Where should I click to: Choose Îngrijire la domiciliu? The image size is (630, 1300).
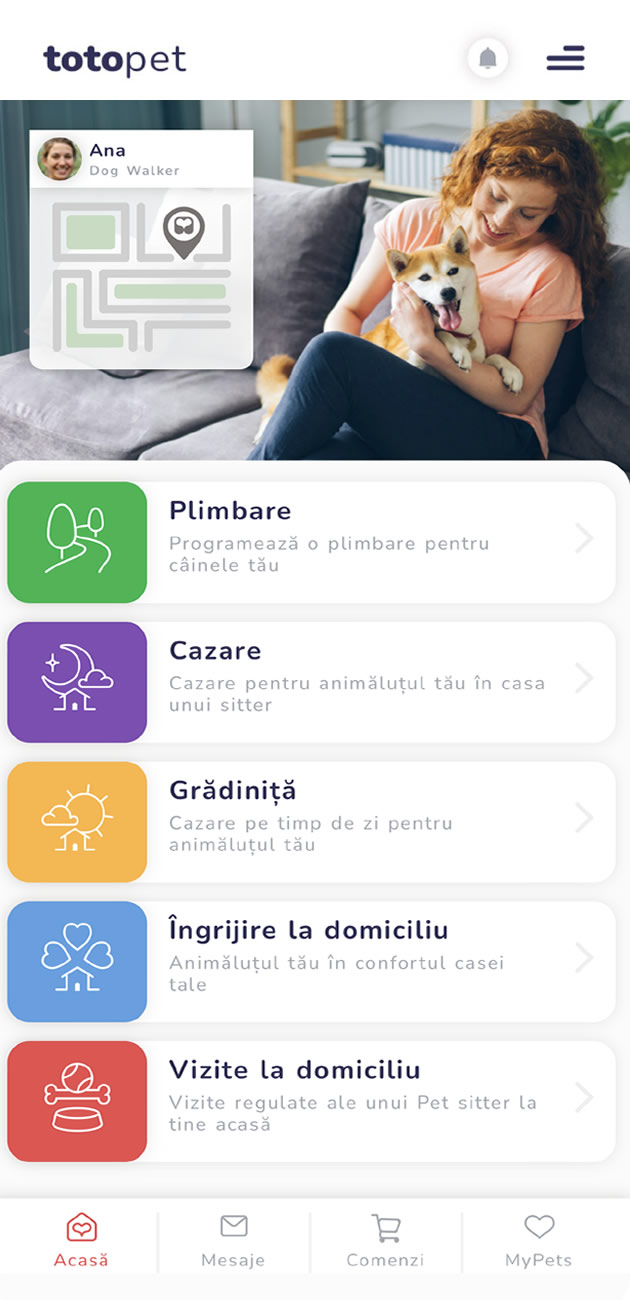point(311,962)
